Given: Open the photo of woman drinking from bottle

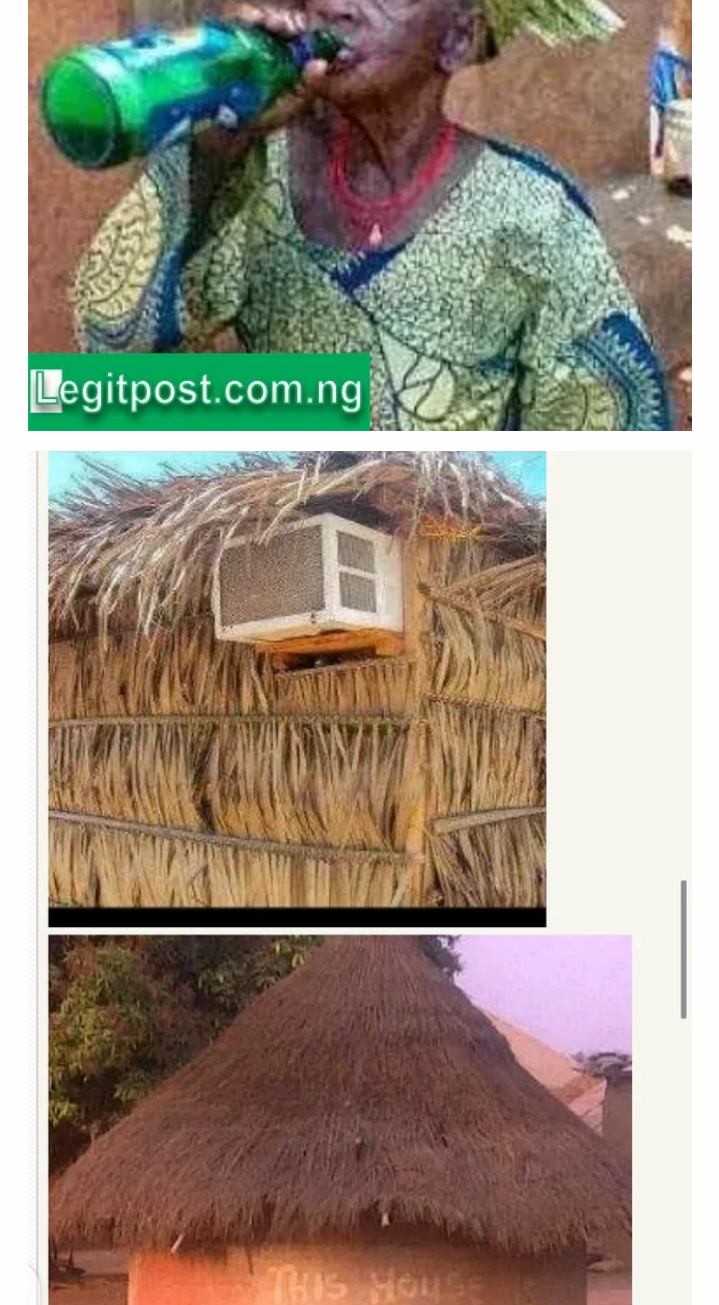Looking at the screenshot, I should pyautogui.click(x=360, y=200).
